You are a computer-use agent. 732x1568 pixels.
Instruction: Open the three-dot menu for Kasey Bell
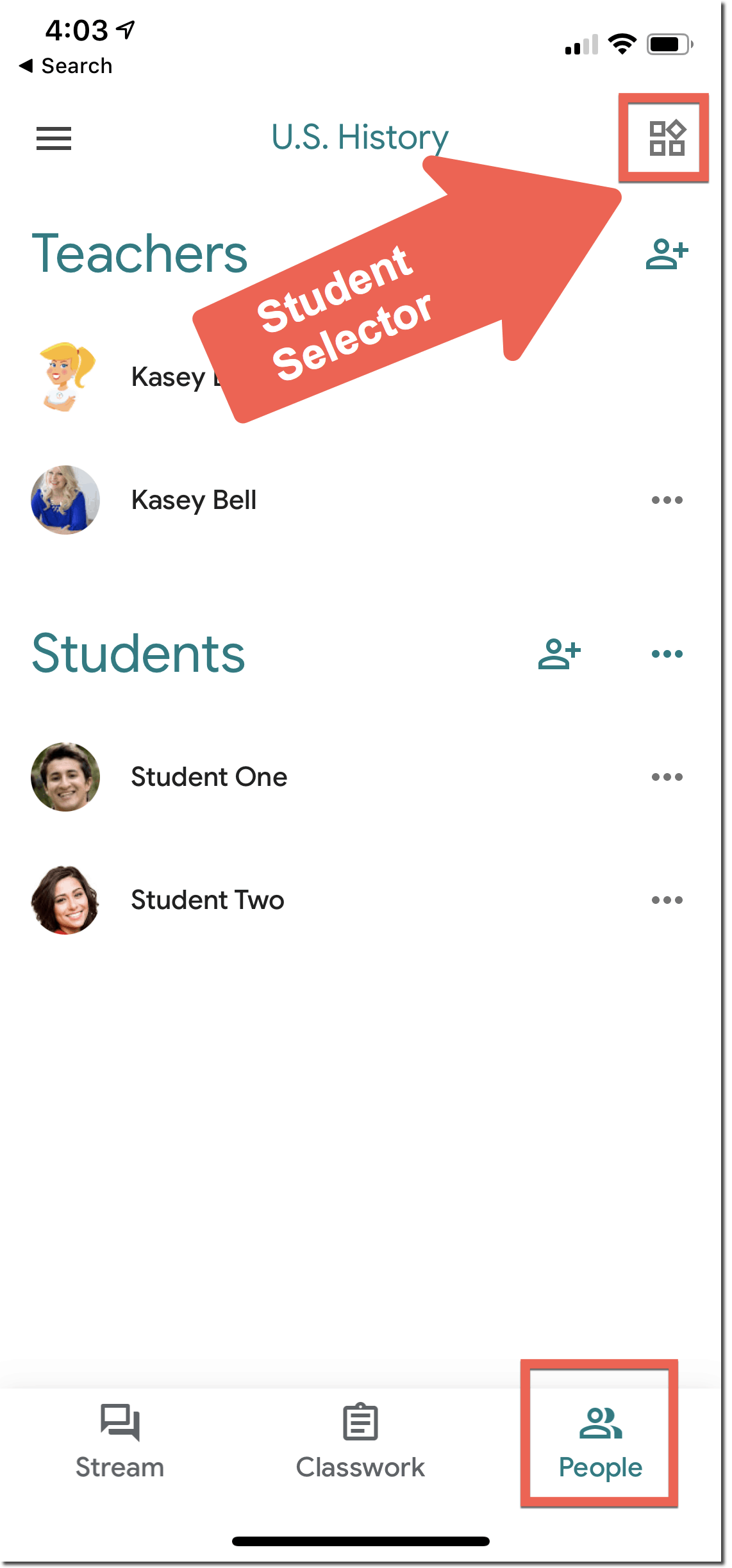point(667,500)
